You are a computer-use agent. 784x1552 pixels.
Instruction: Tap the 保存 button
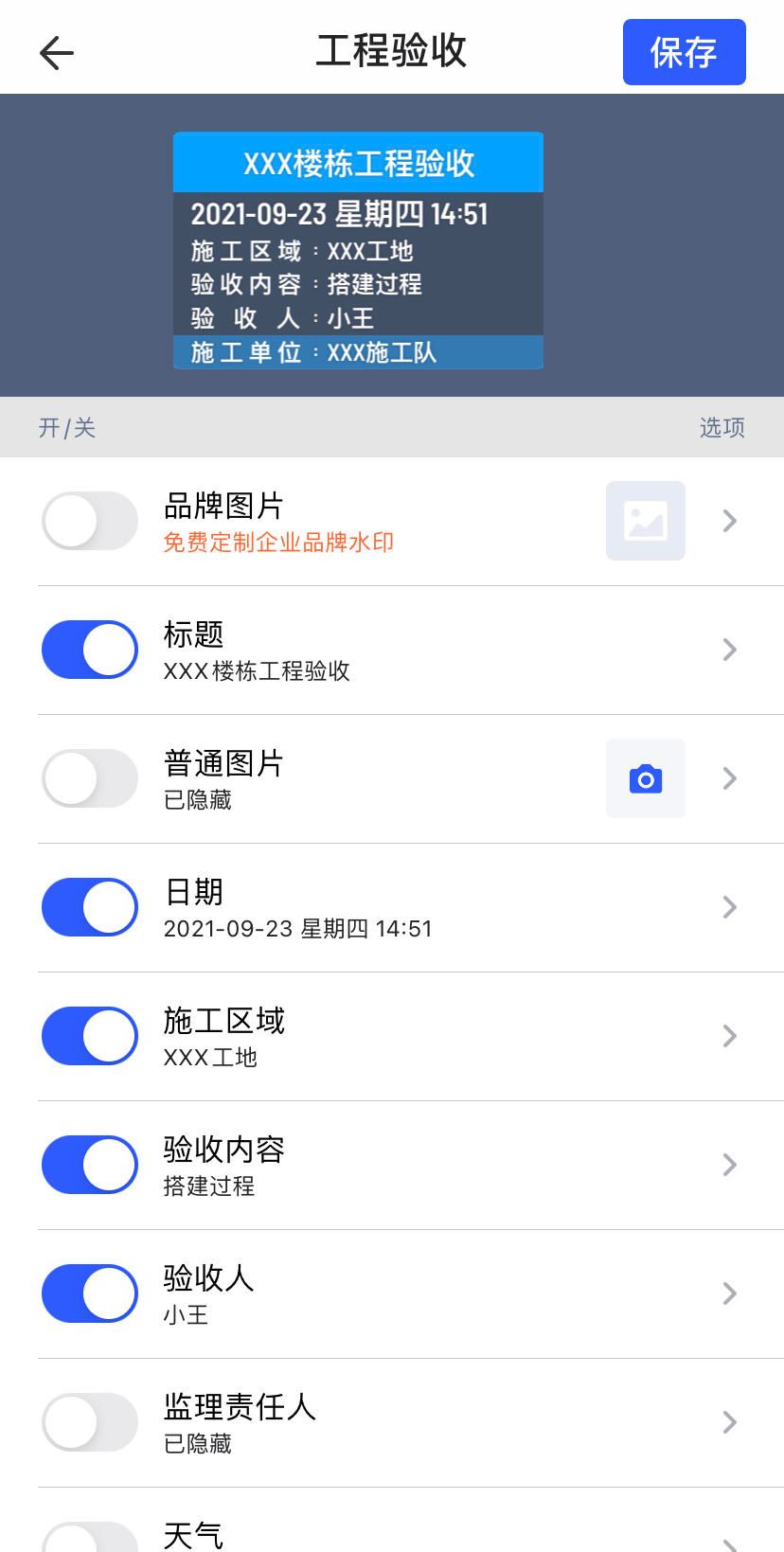(x=684, y=53)
